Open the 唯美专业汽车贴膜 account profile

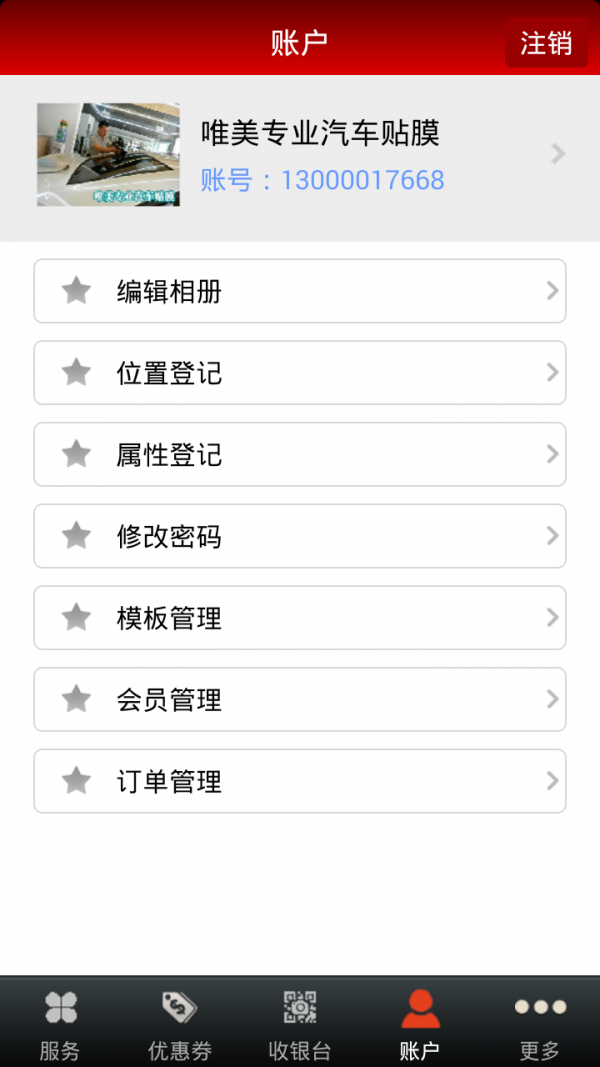pos(300,155)
